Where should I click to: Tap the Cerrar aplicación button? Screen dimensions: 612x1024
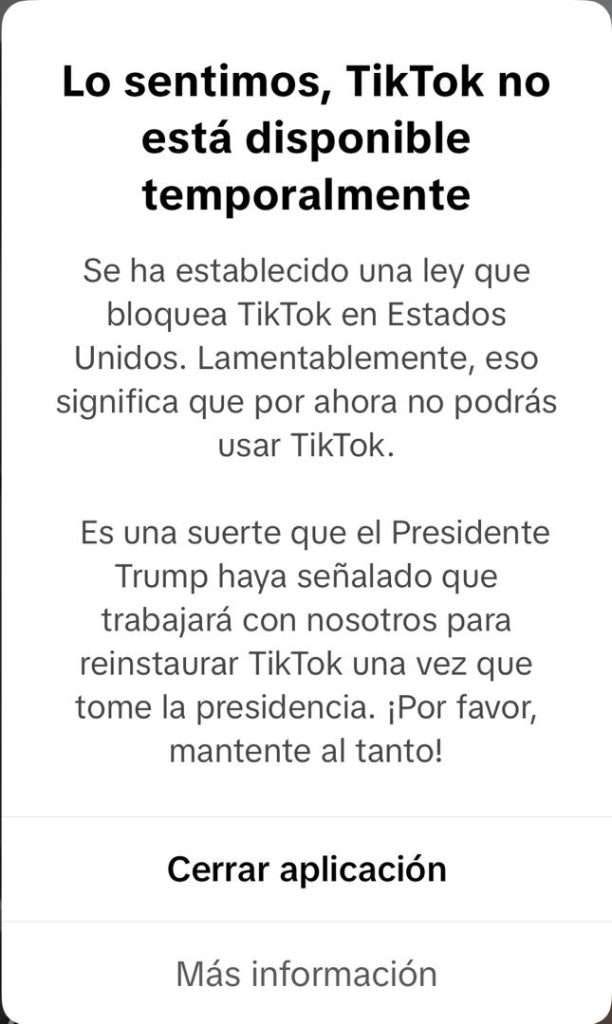tap(306, 869)
